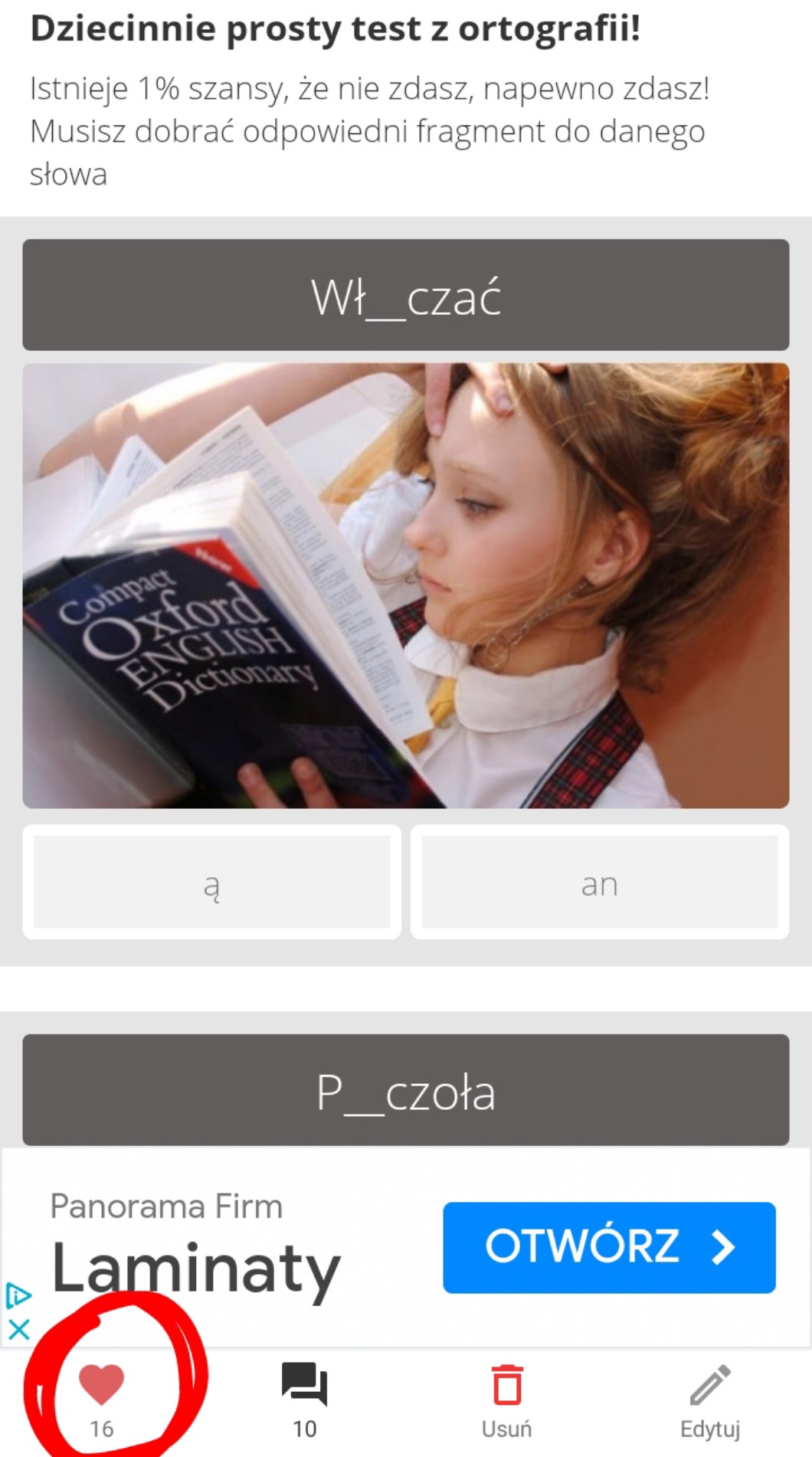This screenshot has width=812, height=1457.
Task: Select answer "an" for Wł__czać
Action: pos(599,882)
